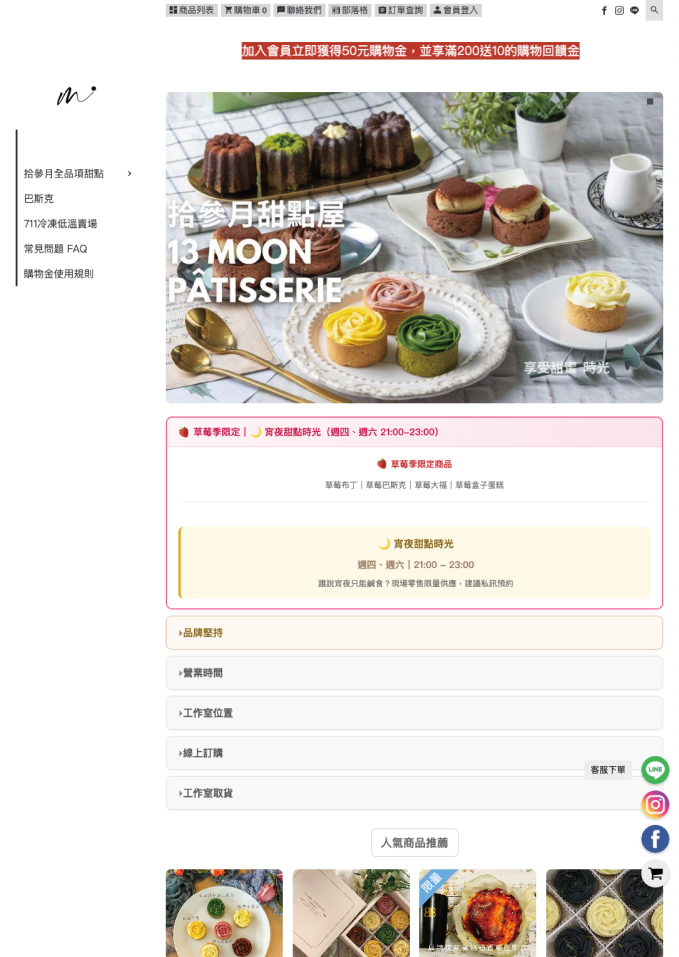View the 購物車 shopping cart
Image resolution: width=679 pixels, height=957 pixels.
click(245, 10)
